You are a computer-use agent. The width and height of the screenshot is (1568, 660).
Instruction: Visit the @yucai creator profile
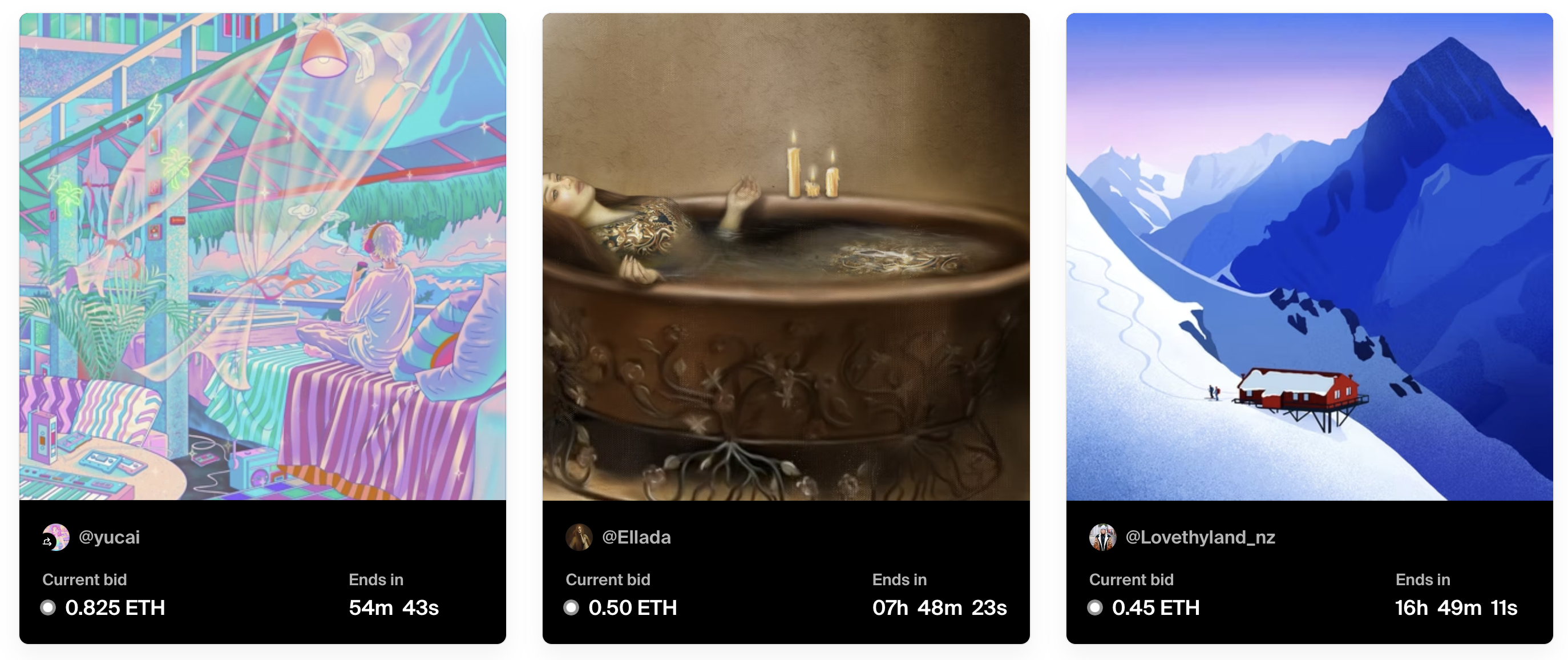point(108,537)
